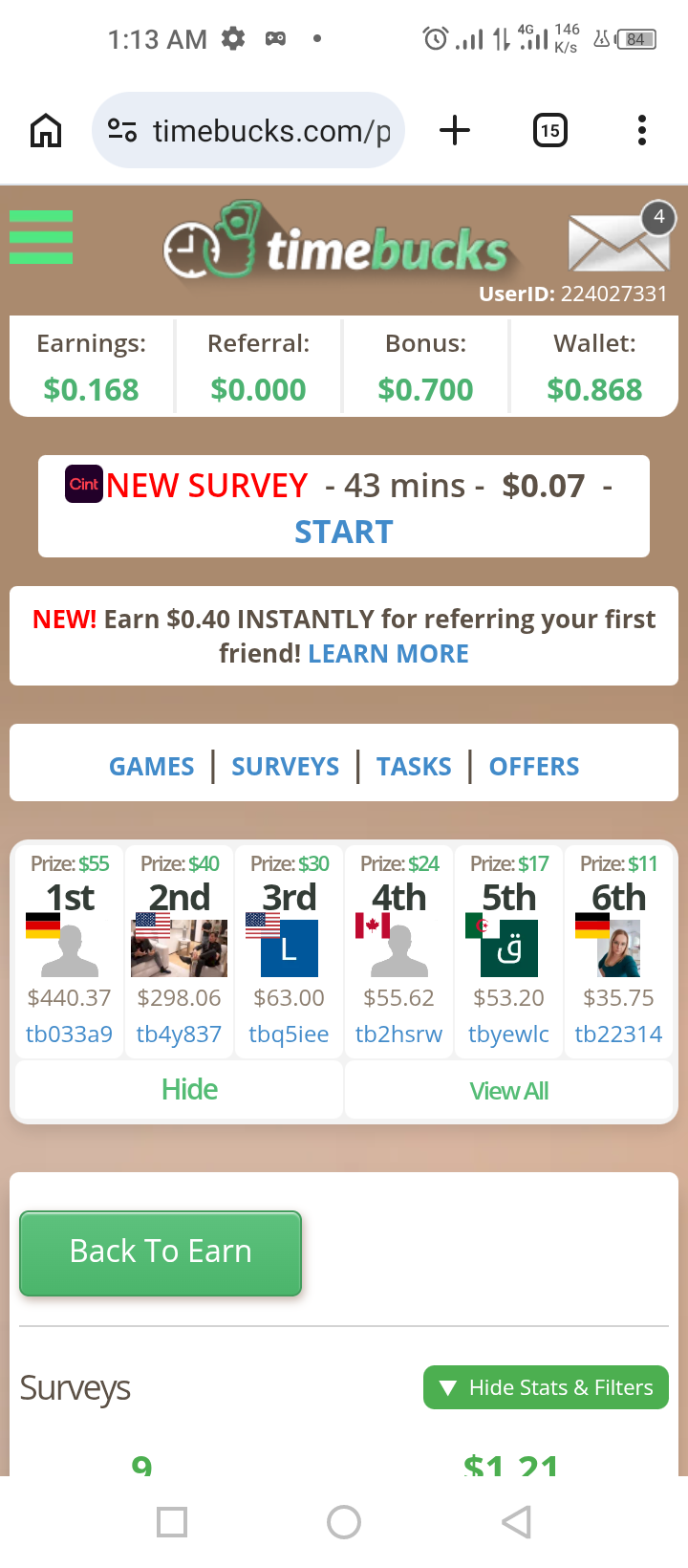View All leaderboard rankings
The width and height of the screenshot is (688, 1568).
[x=508, y=1091]
